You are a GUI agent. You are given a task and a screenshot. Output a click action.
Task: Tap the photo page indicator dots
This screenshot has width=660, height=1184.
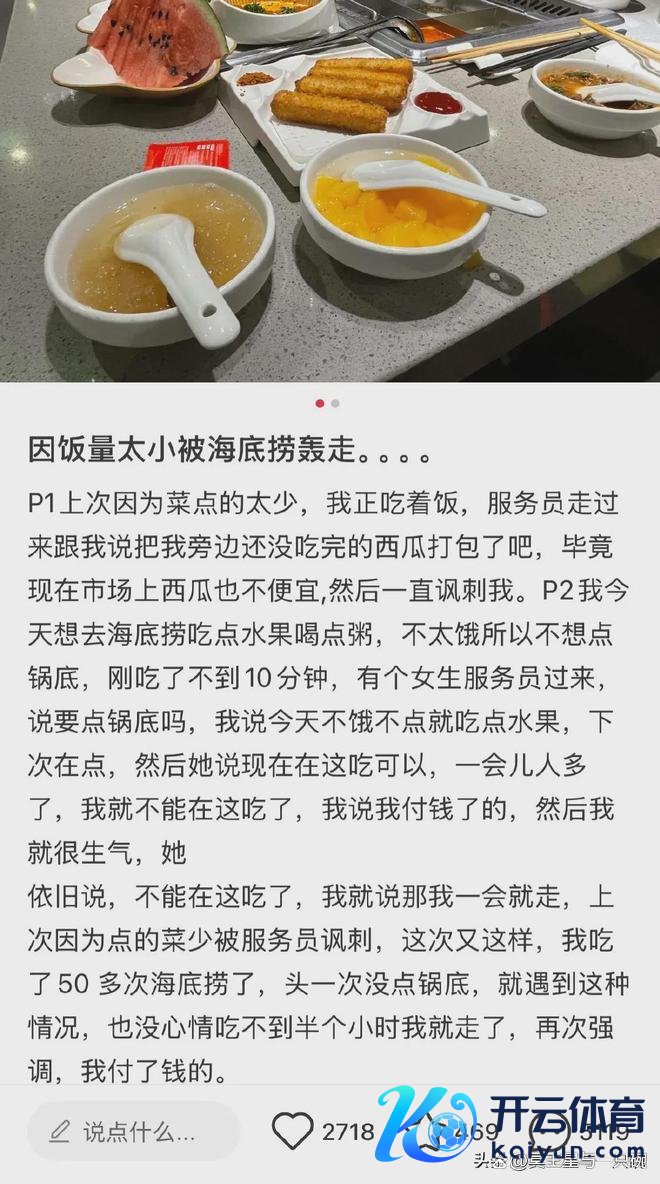pyautogui.click(x=327, y=403)
